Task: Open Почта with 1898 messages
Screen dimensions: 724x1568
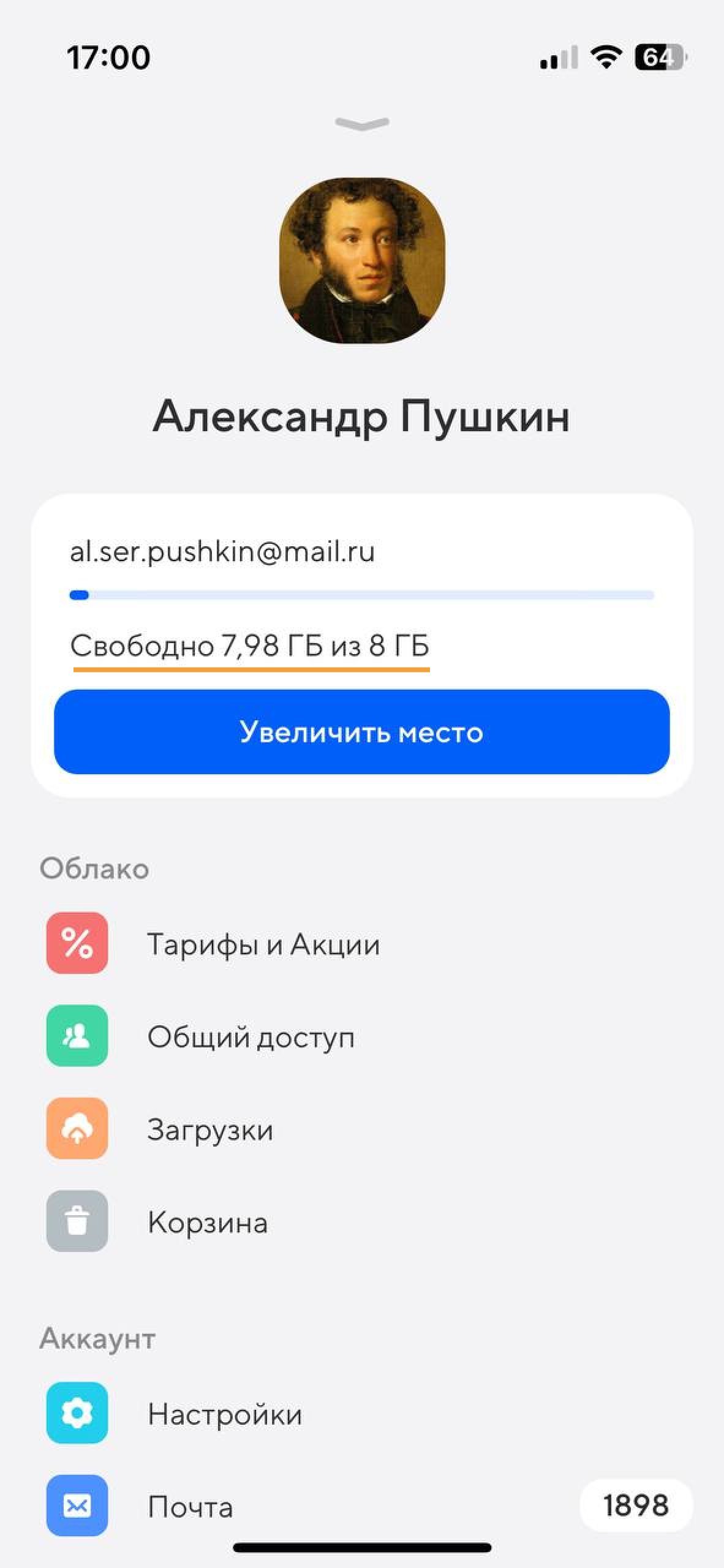Action: click(x=190, y=1506)
